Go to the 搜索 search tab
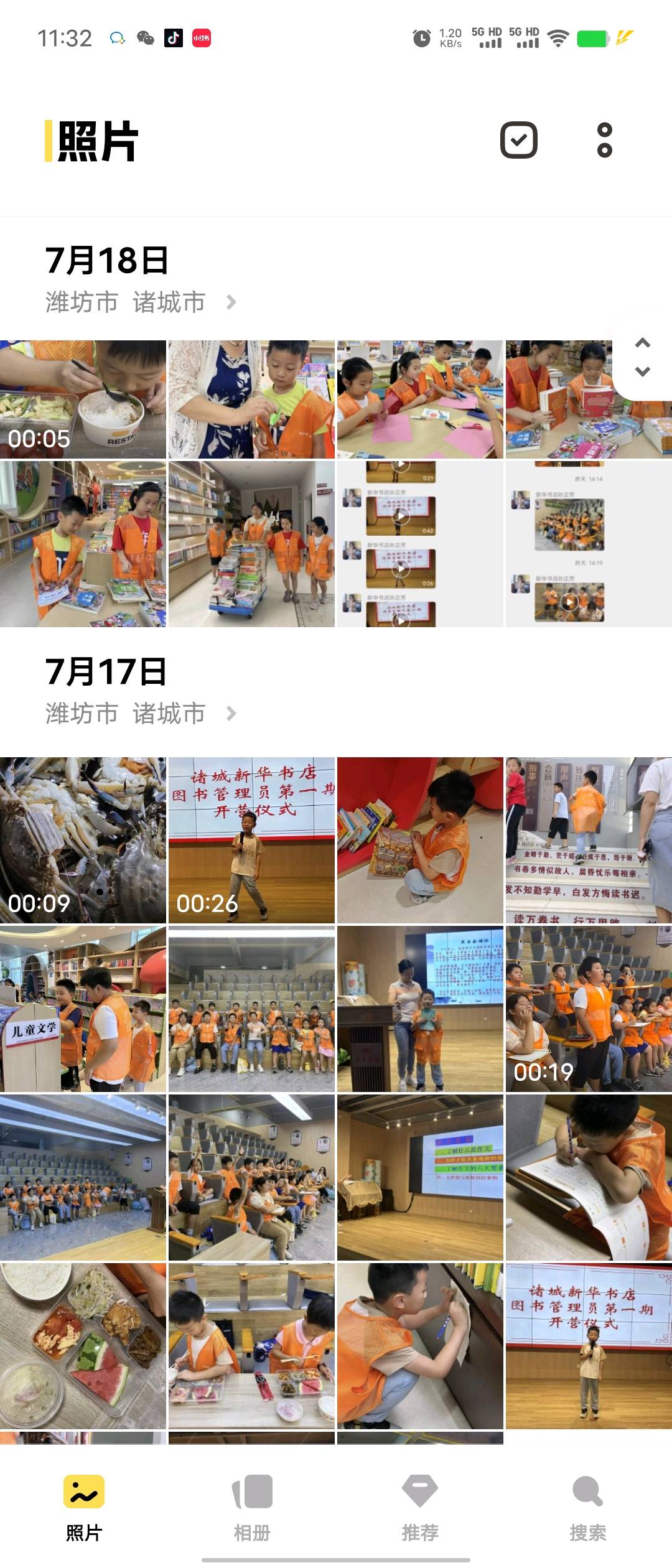This screenshot has height=1568, width=672. [588, 1506]
